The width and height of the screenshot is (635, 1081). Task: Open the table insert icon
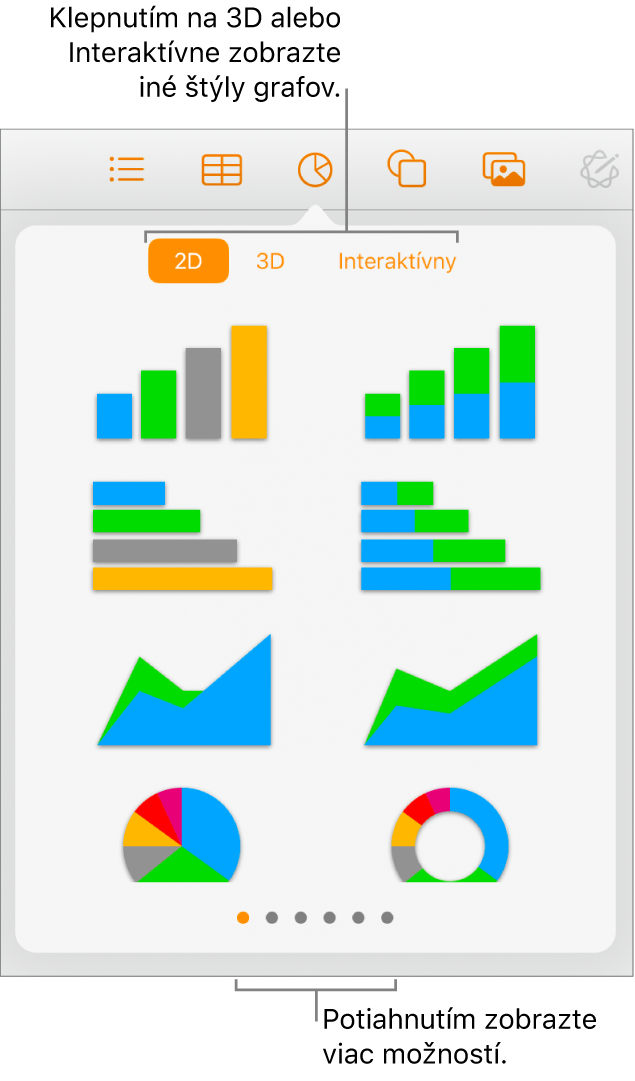(x=221, y=170)
